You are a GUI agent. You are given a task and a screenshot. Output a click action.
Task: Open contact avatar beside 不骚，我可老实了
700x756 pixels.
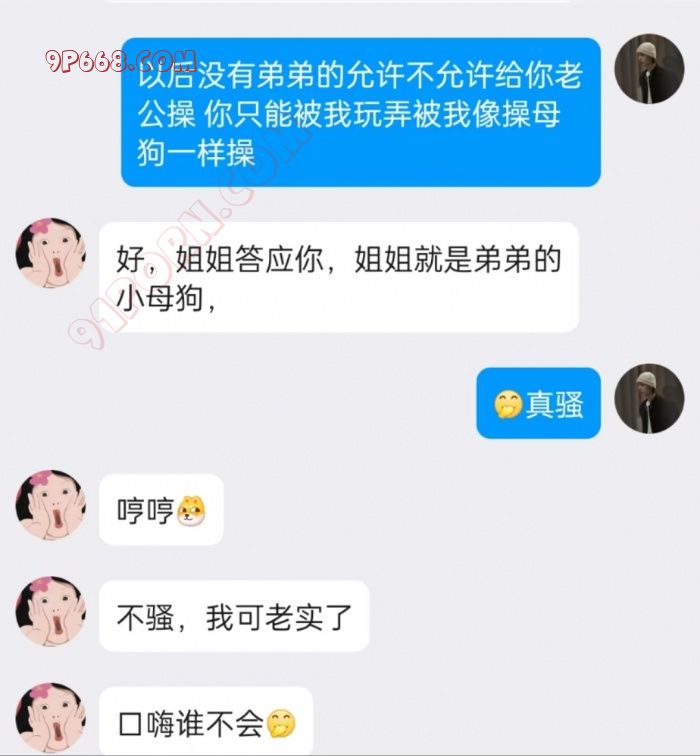click(50, 611)
